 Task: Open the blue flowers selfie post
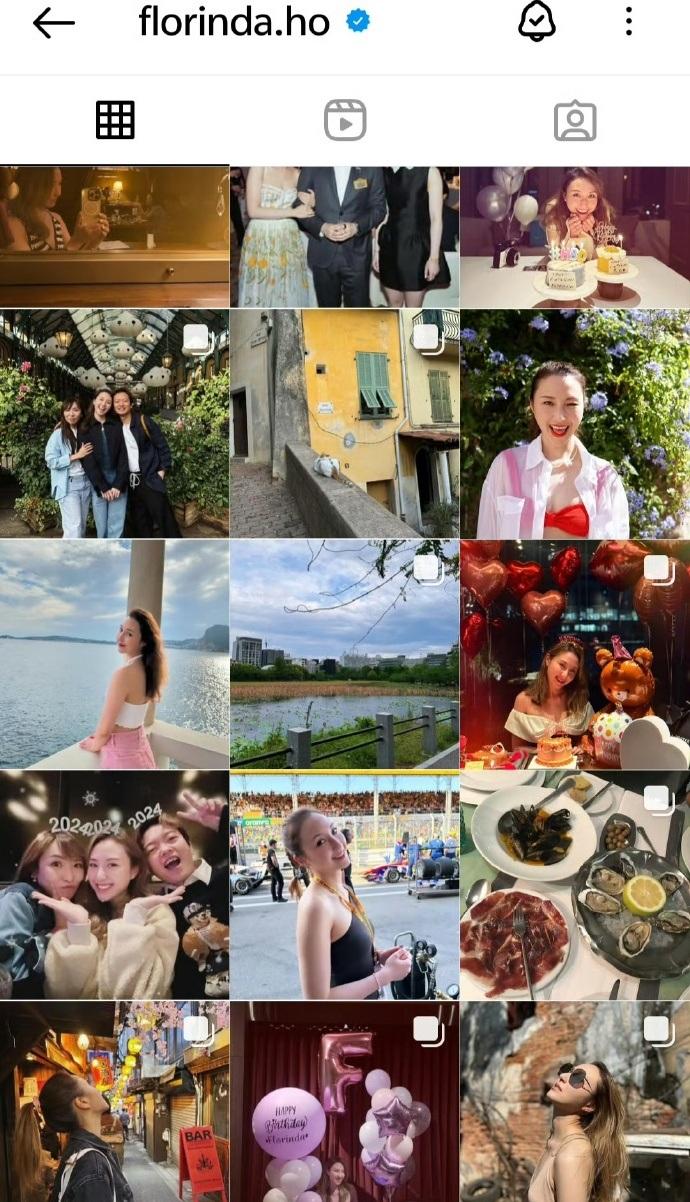click(x=575, y=423)
